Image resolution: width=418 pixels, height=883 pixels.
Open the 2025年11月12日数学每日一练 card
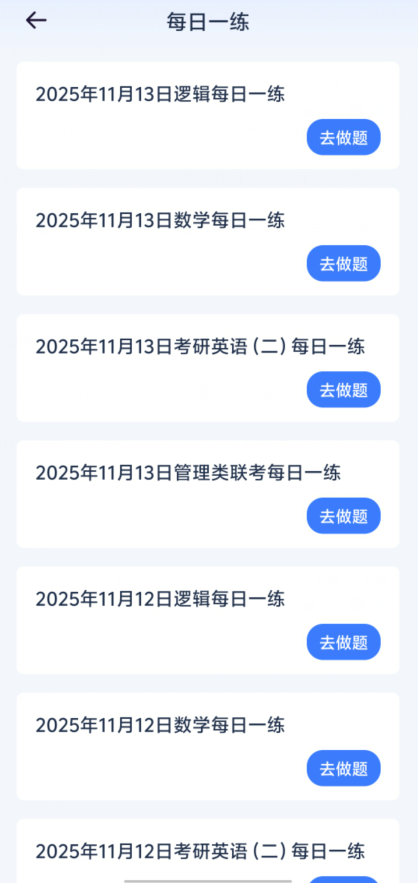208,746
